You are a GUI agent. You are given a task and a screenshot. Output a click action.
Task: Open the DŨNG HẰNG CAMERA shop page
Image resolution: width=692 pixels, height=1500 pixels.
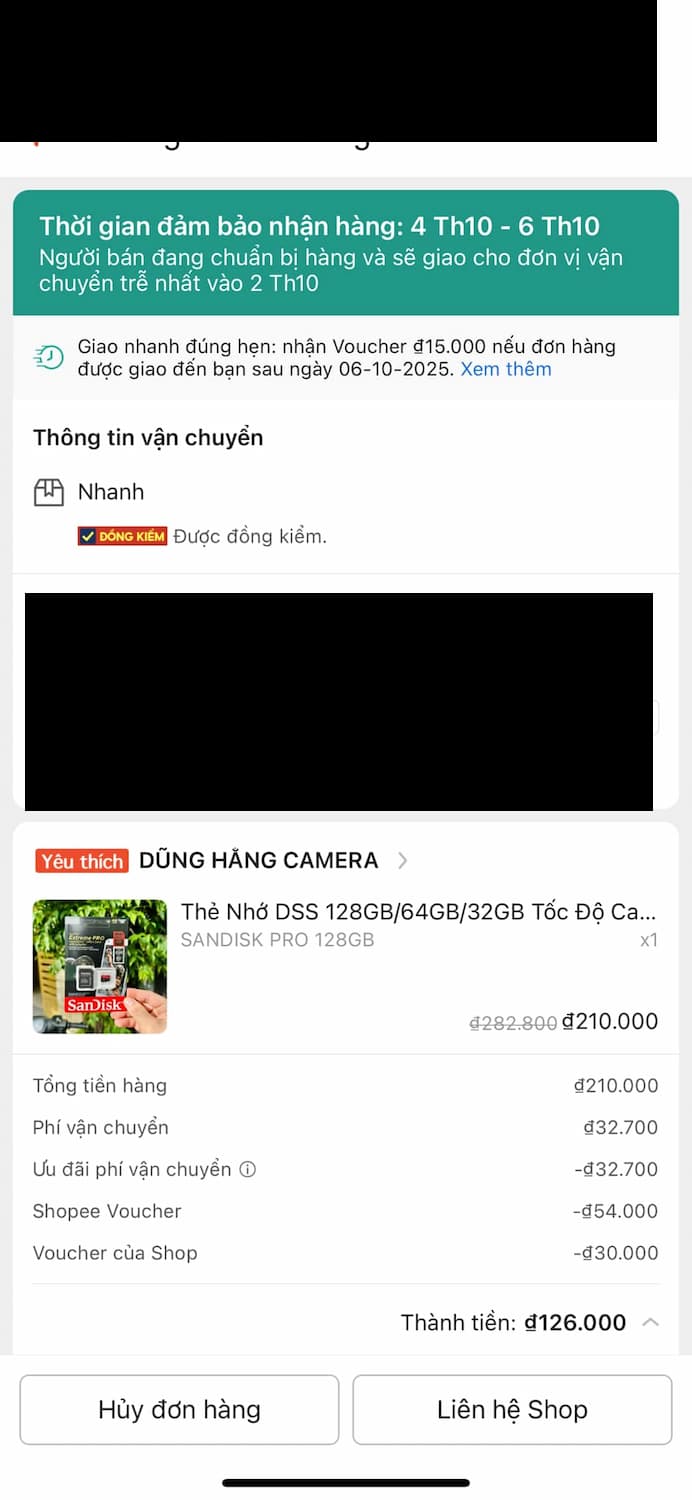(x=259, y=860)
